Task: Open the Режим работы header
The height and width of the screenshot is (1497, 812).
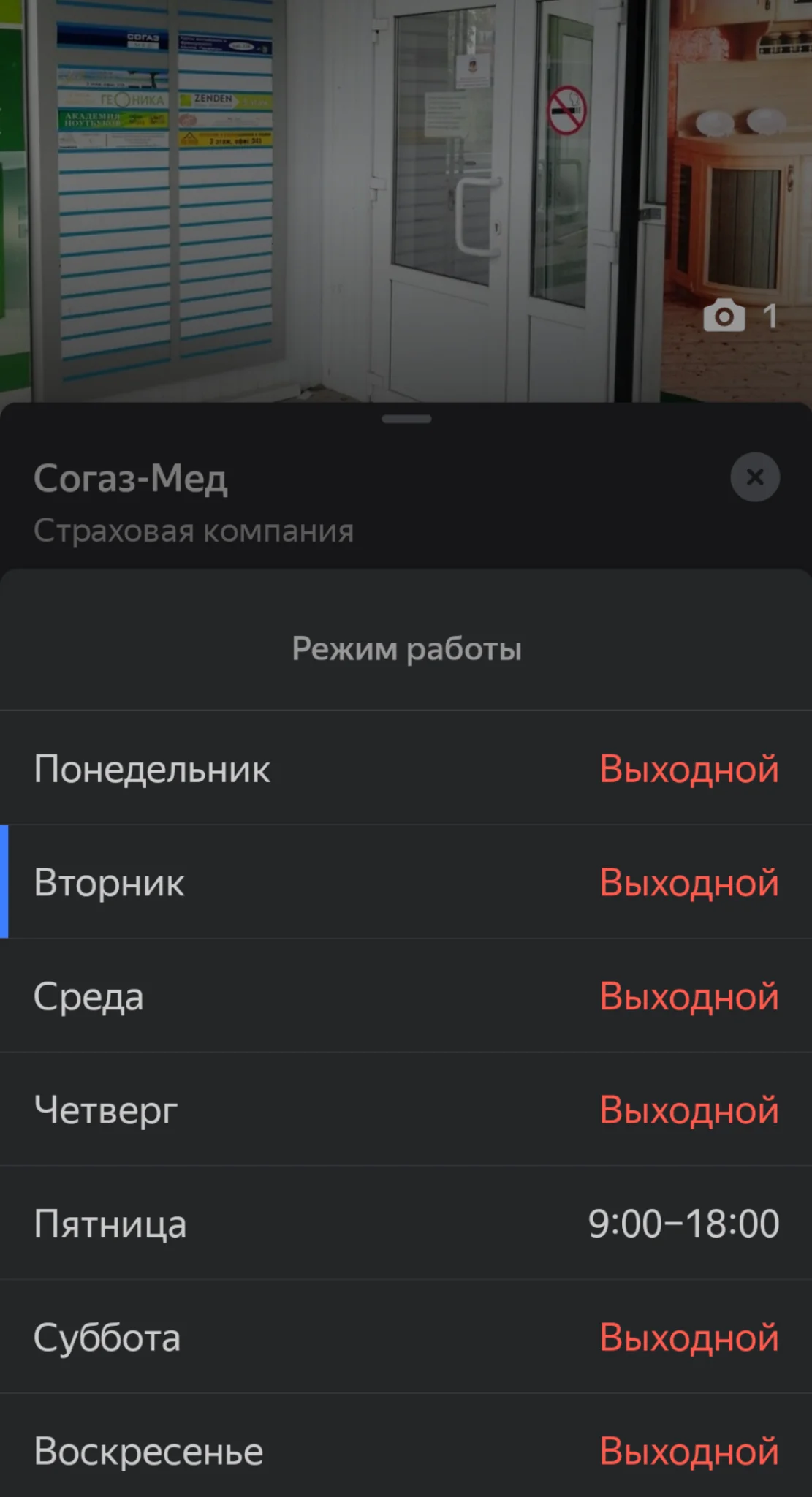Action: point(406,649)
